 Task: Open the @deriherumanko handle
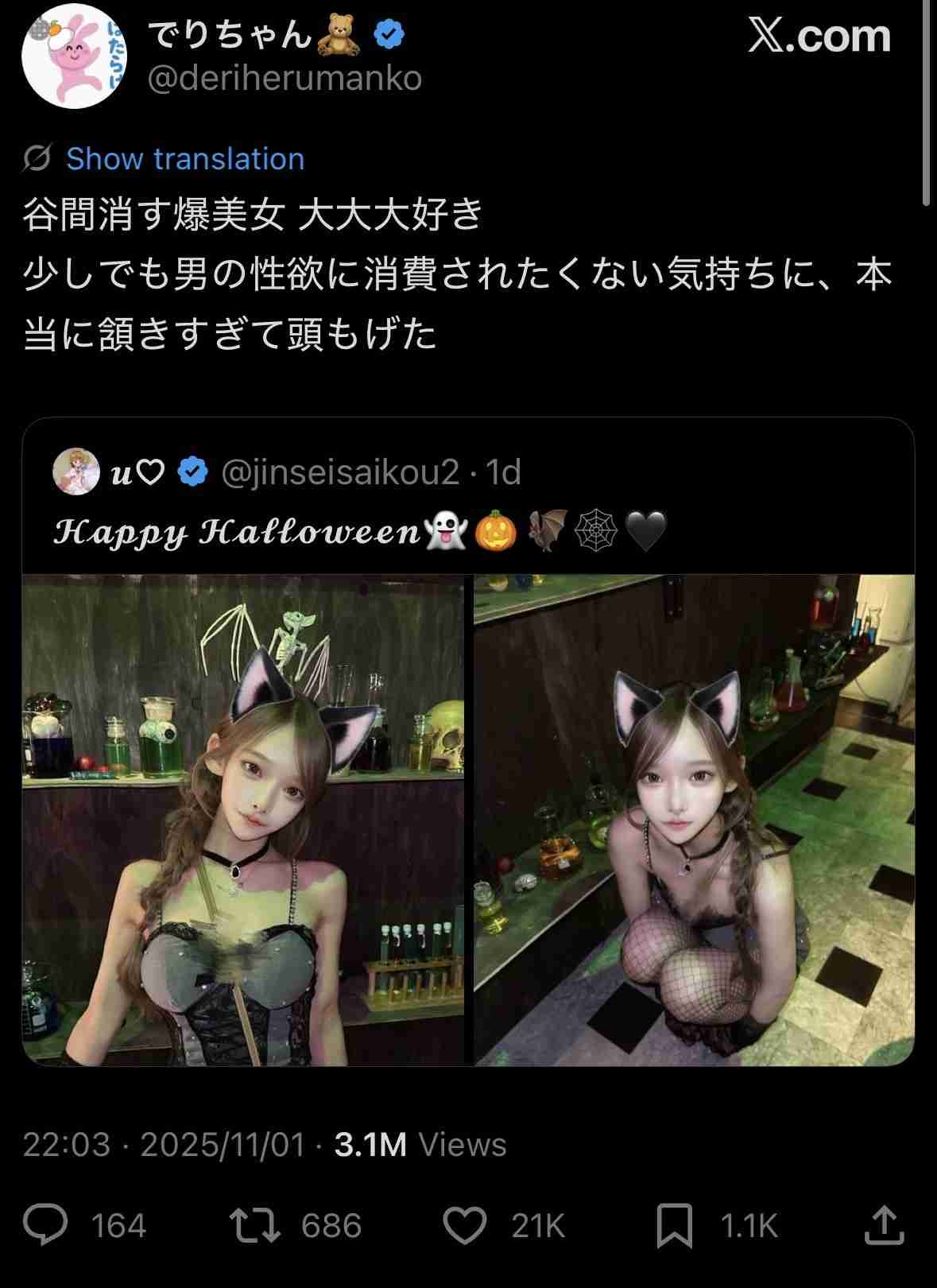(285, 79)
